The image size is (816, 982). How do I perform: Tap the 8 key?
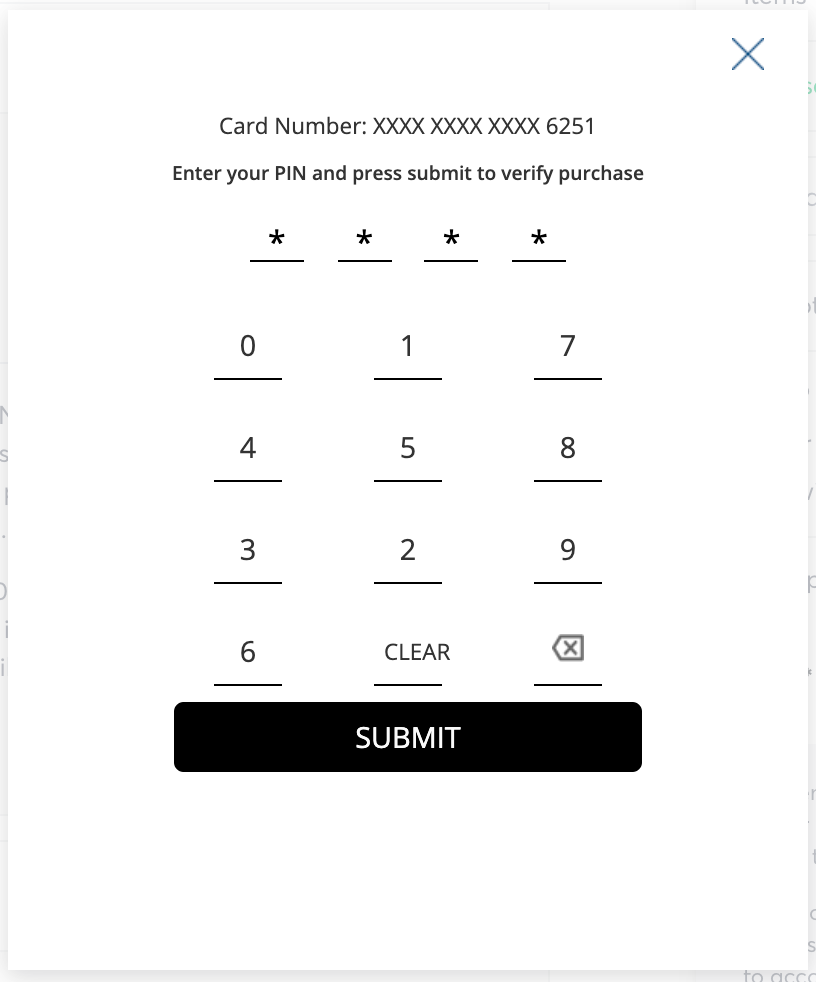click(x=568, y=449)
